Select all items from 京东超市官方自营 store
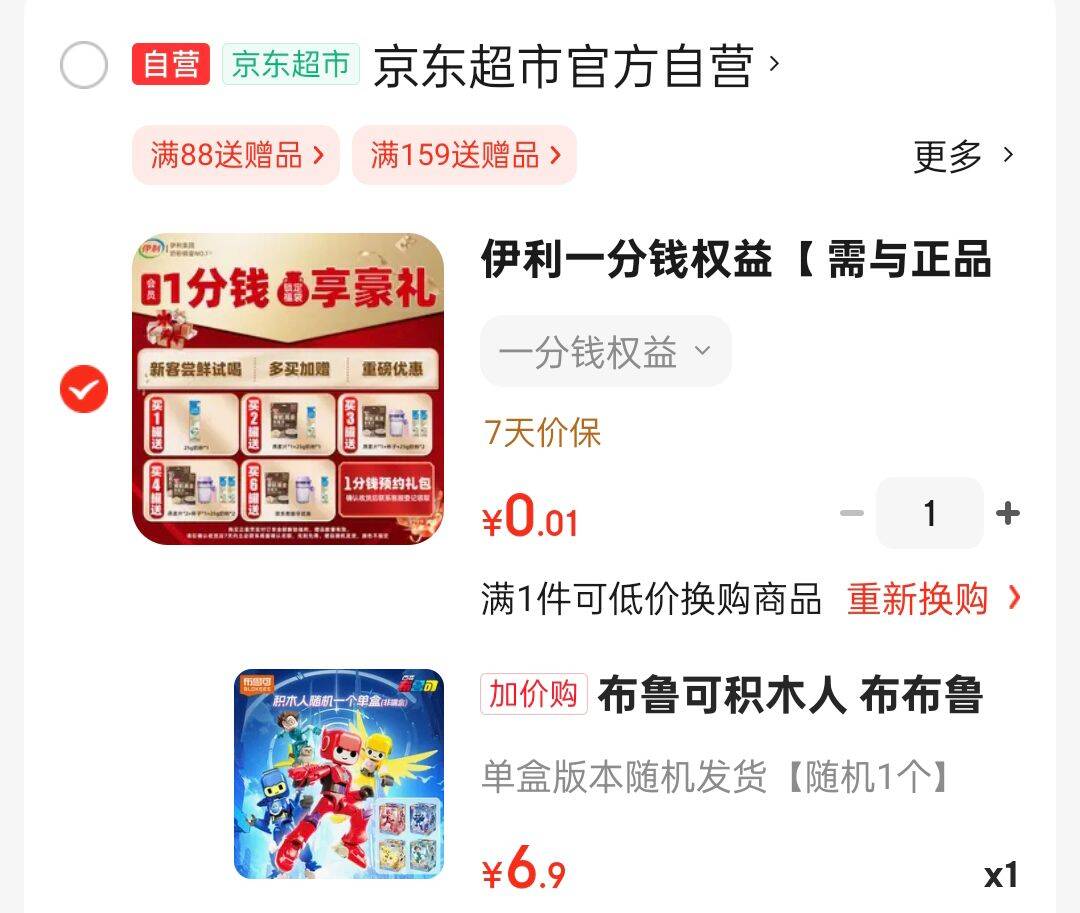This screenshot has height=913, width=1080. coord(84,66)
